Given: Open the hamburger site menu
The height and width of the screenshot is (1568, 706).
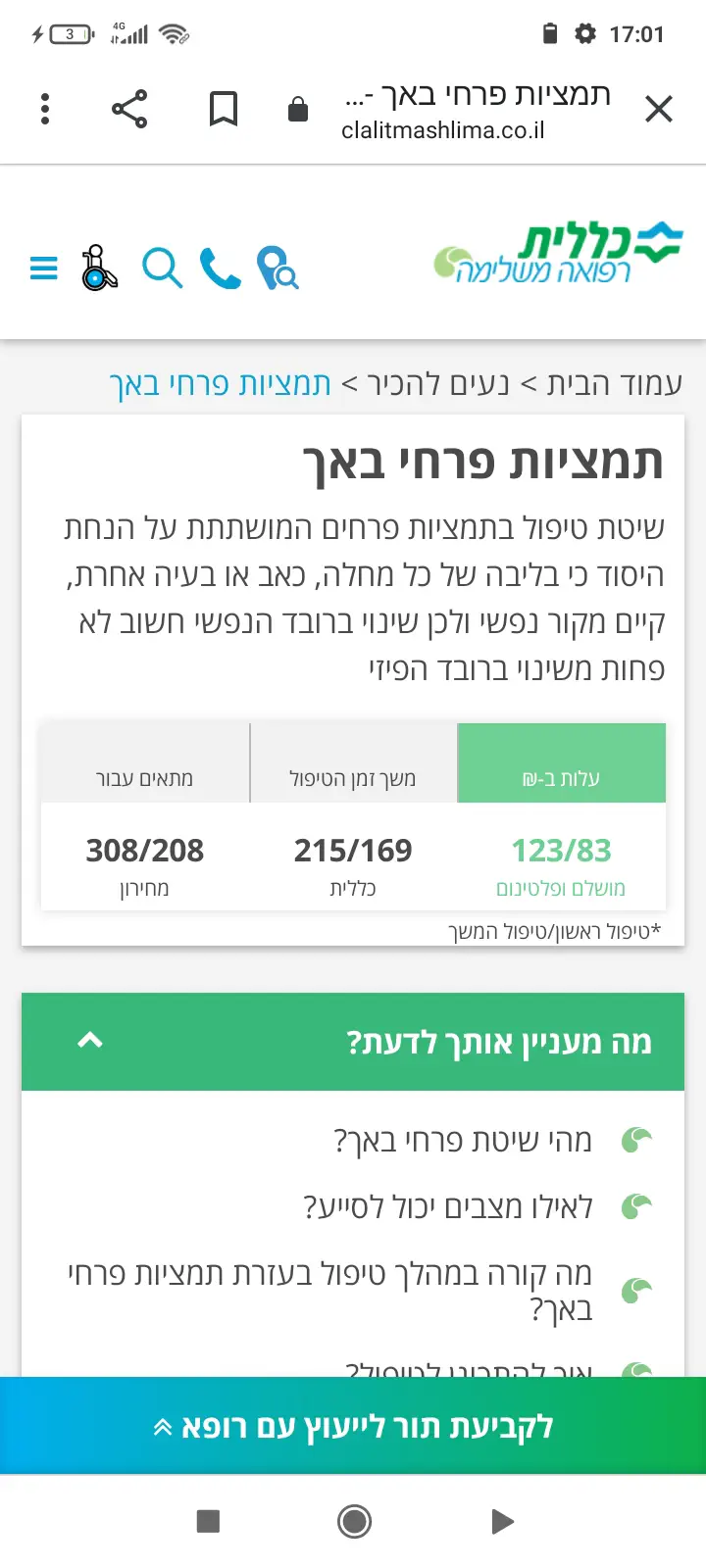Looking at the screenshot, I should (x=44, y=268).
